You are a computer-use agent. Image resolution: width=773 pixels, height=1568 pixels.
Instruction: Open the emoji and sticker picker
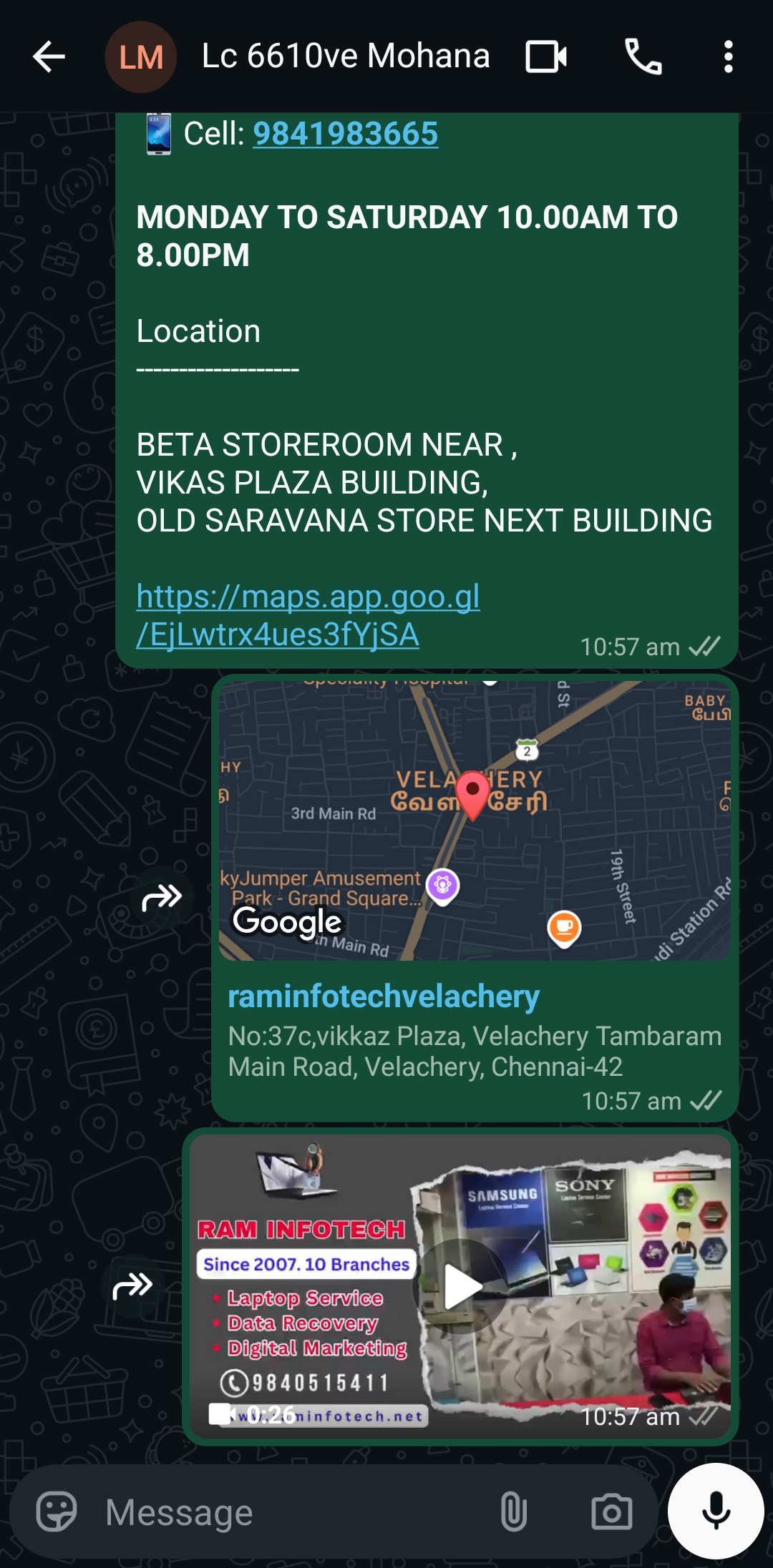coord(57,1511)
